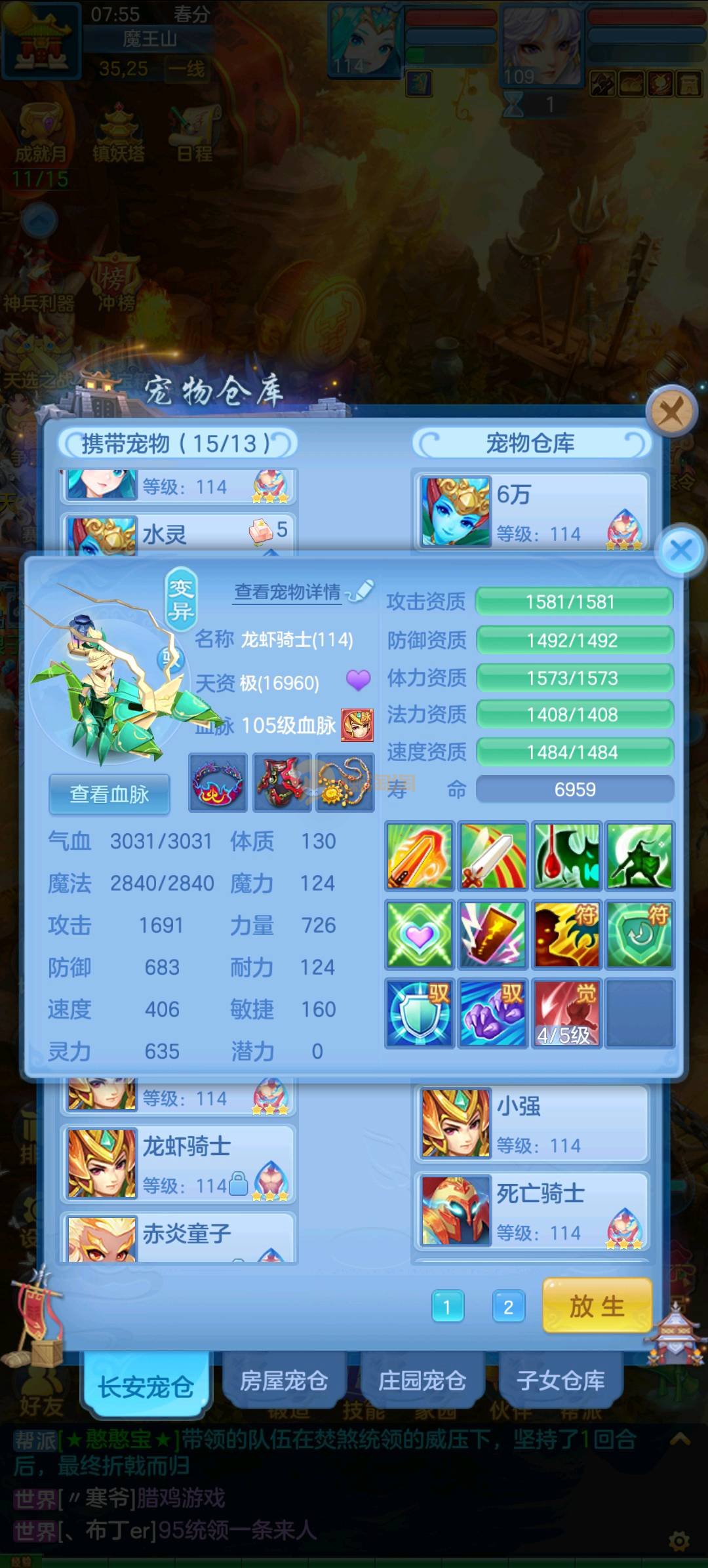Select the carried pet 赤炎童子

tap(178, 1236)
